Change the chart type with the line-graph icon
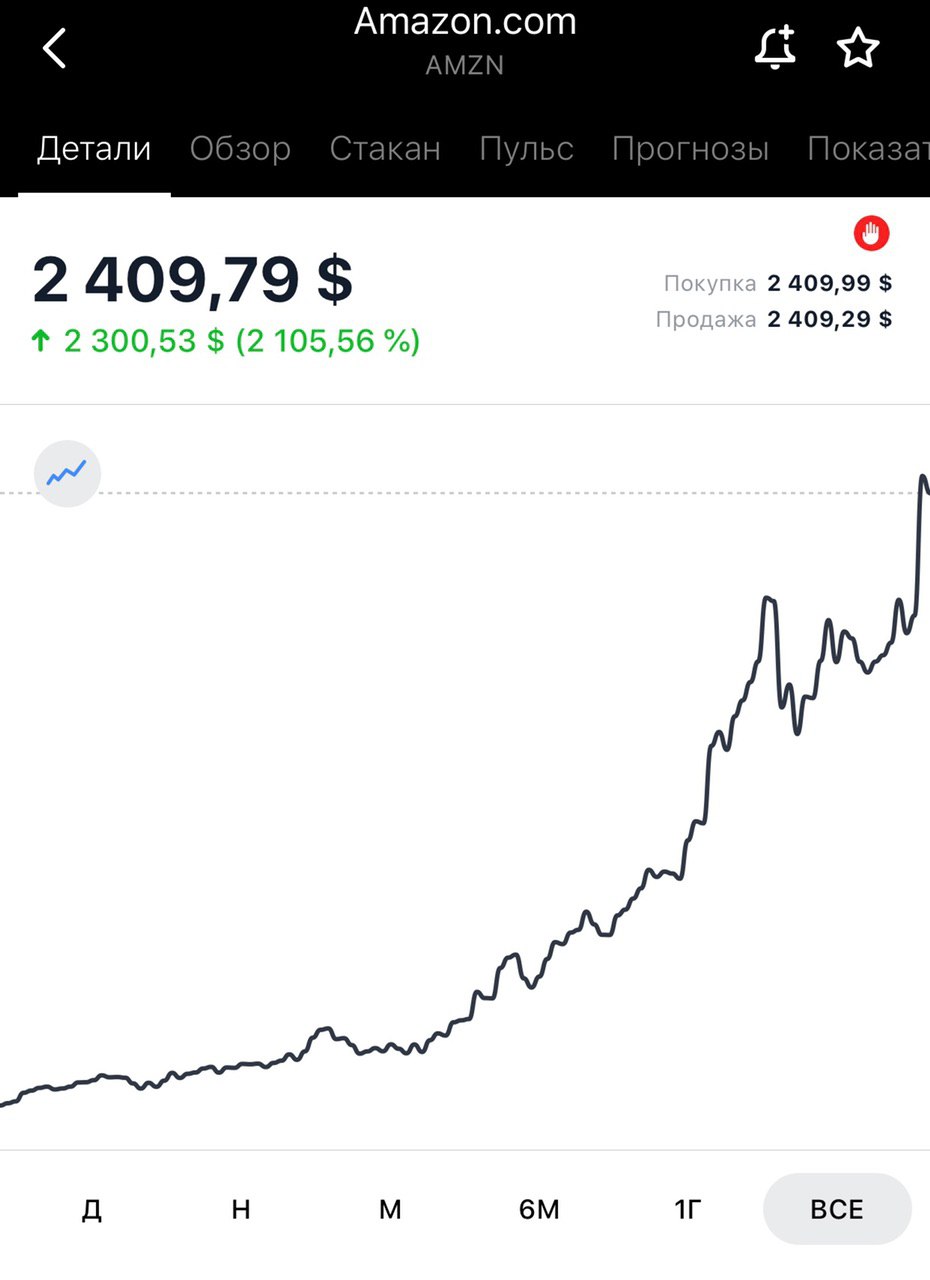Viewport: 930px width, 1280px height. click(x=68, y=473)
